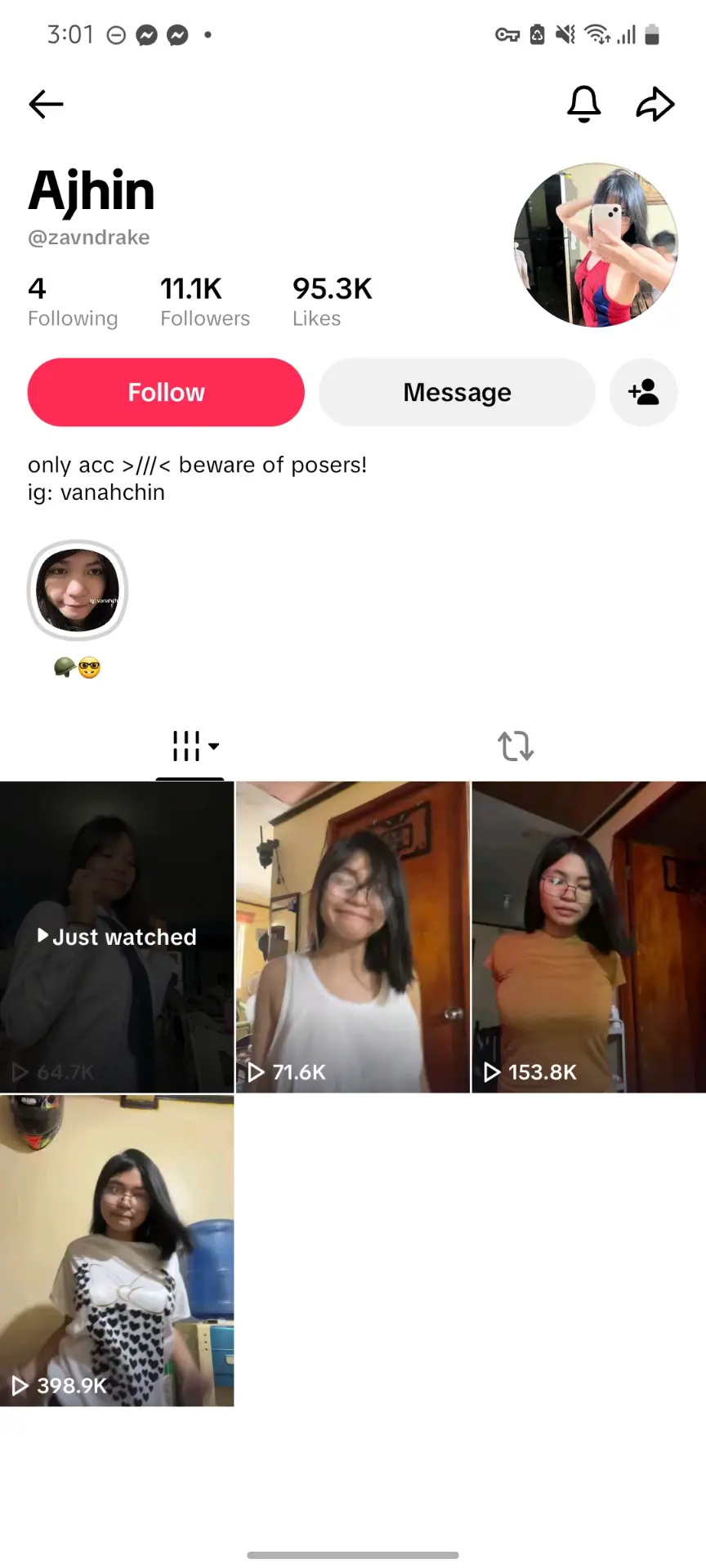
Task: View the 11.1K Followers list
Action: (205, 301)
